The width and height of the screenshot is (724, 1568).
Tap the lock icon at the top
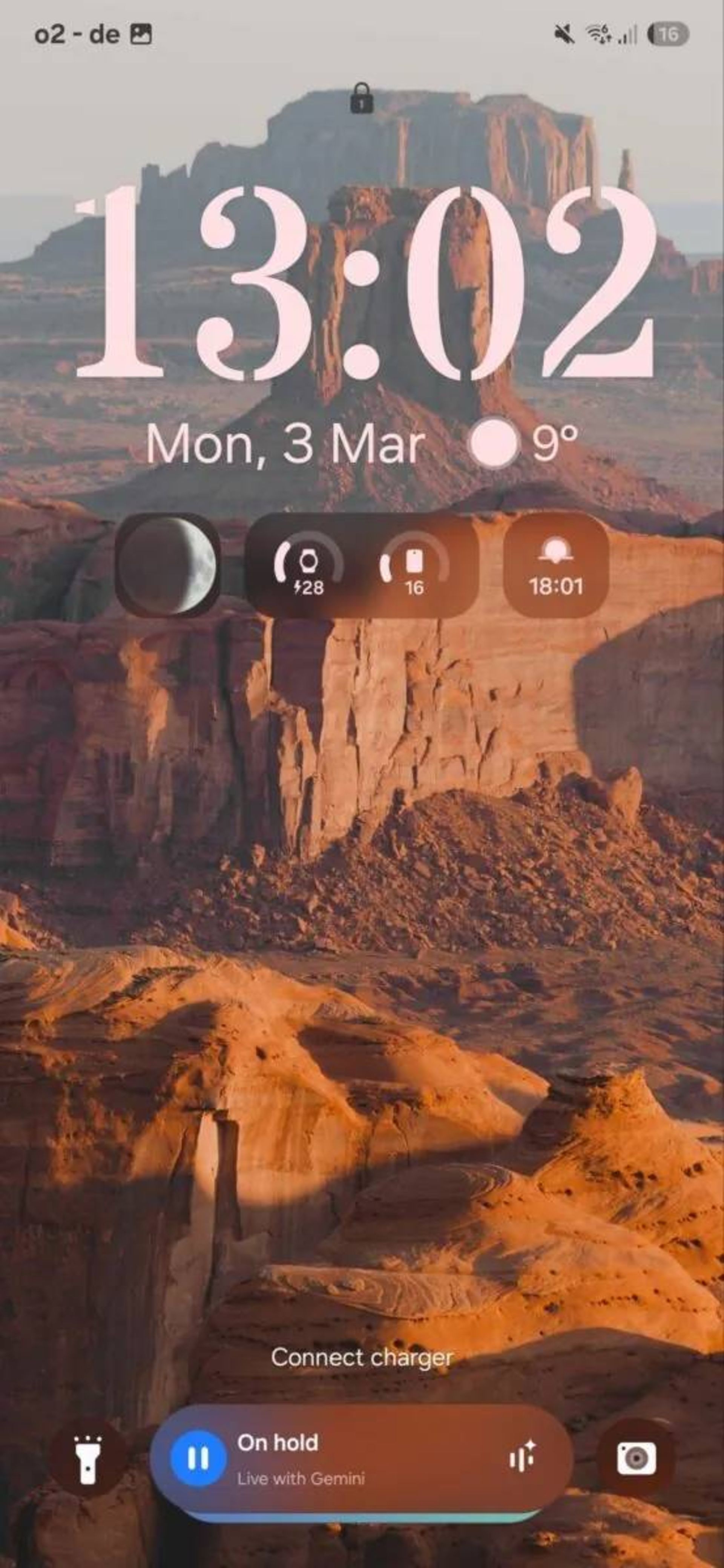[x=361, y=99]
